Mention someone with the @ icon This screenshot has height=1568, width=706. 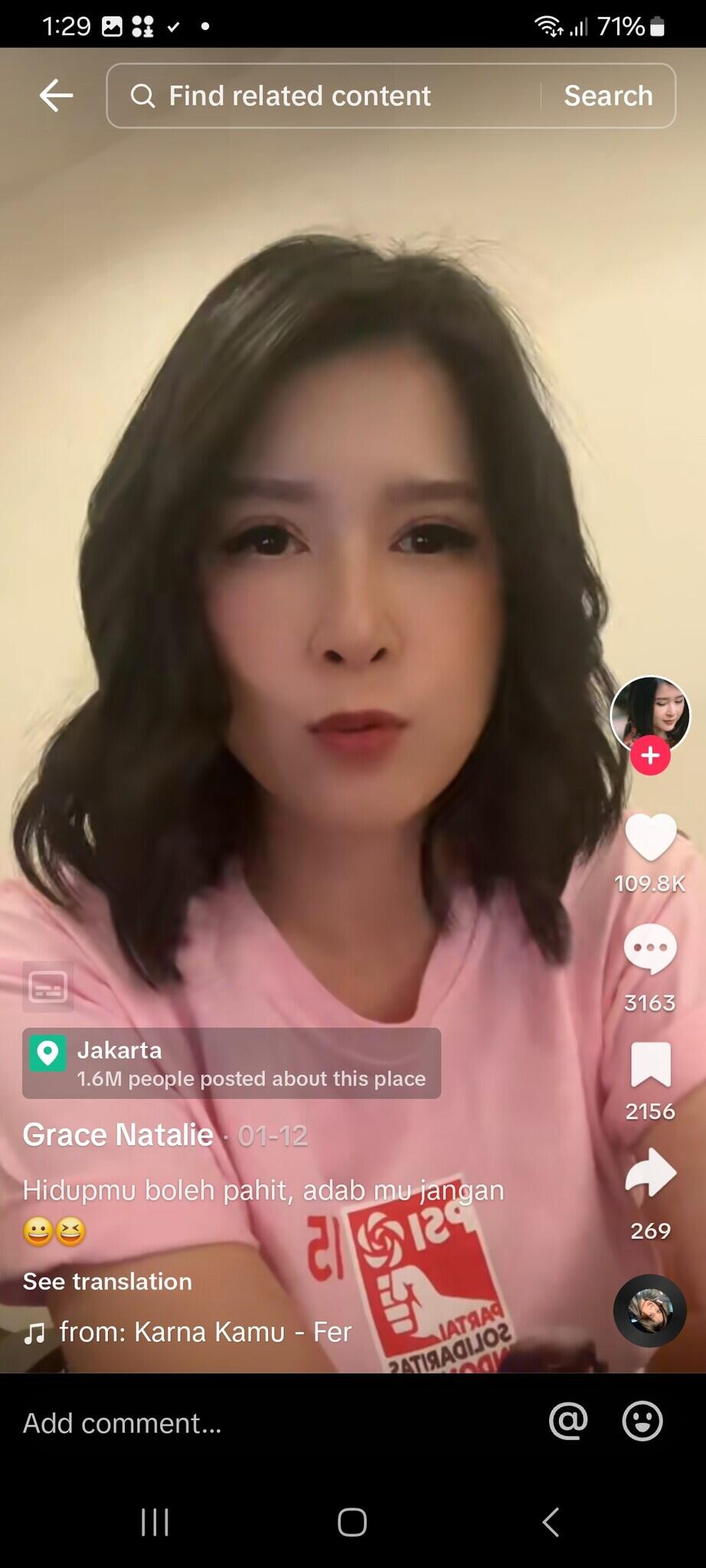567,1422
